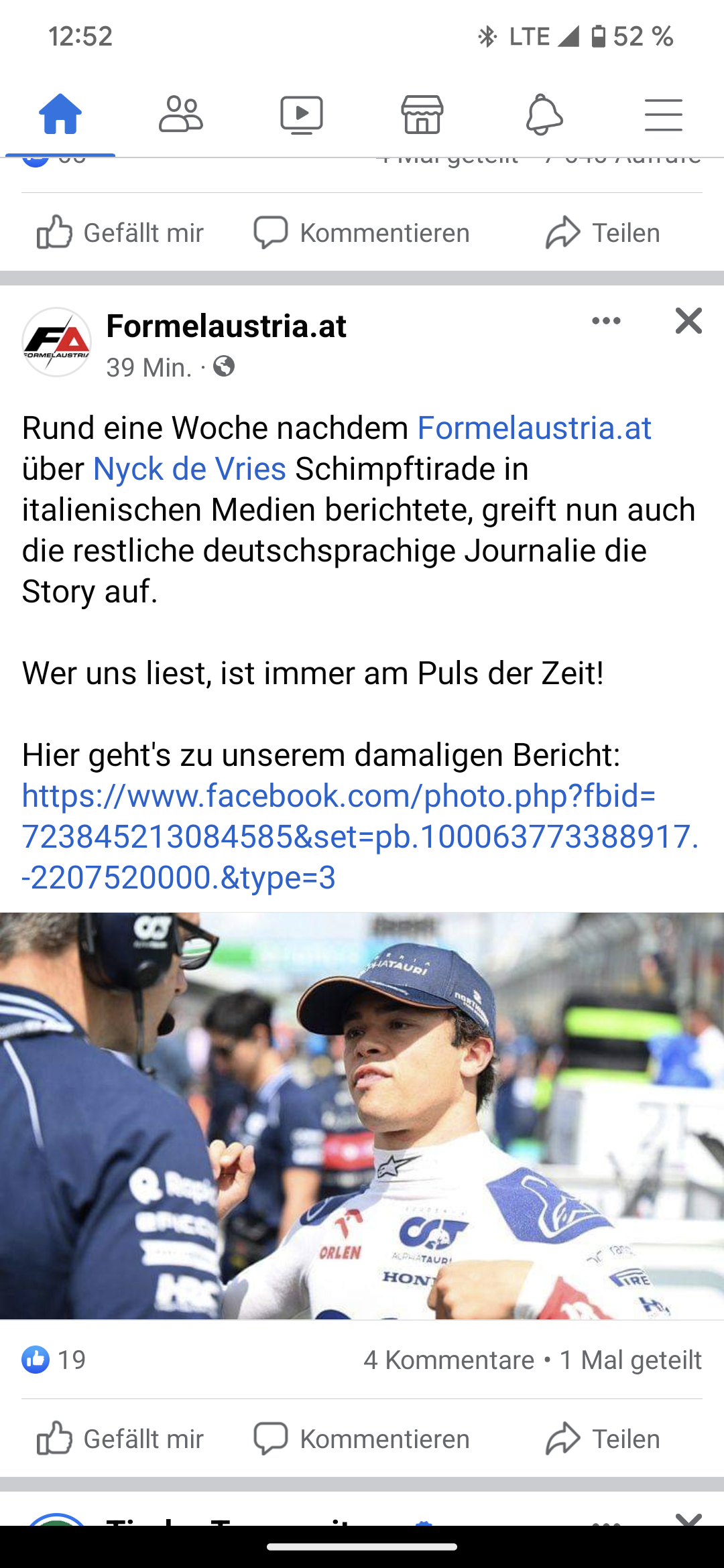724x1568 pixels.
Task: Tap the Nyck de Vries tagged link
Action: (x=190, y=469)
